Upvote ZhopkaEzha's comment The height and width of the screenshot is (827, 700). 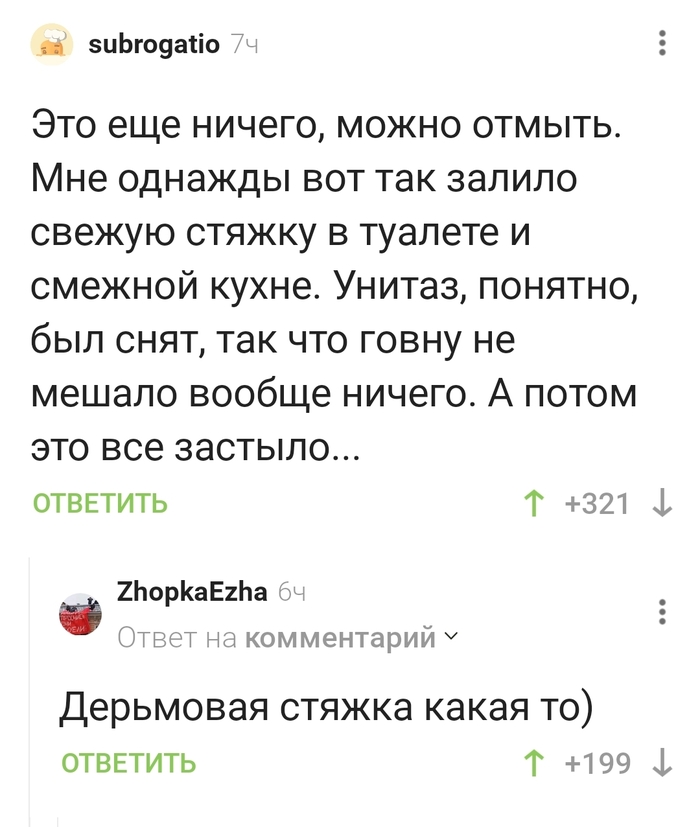tap(534, 763)
